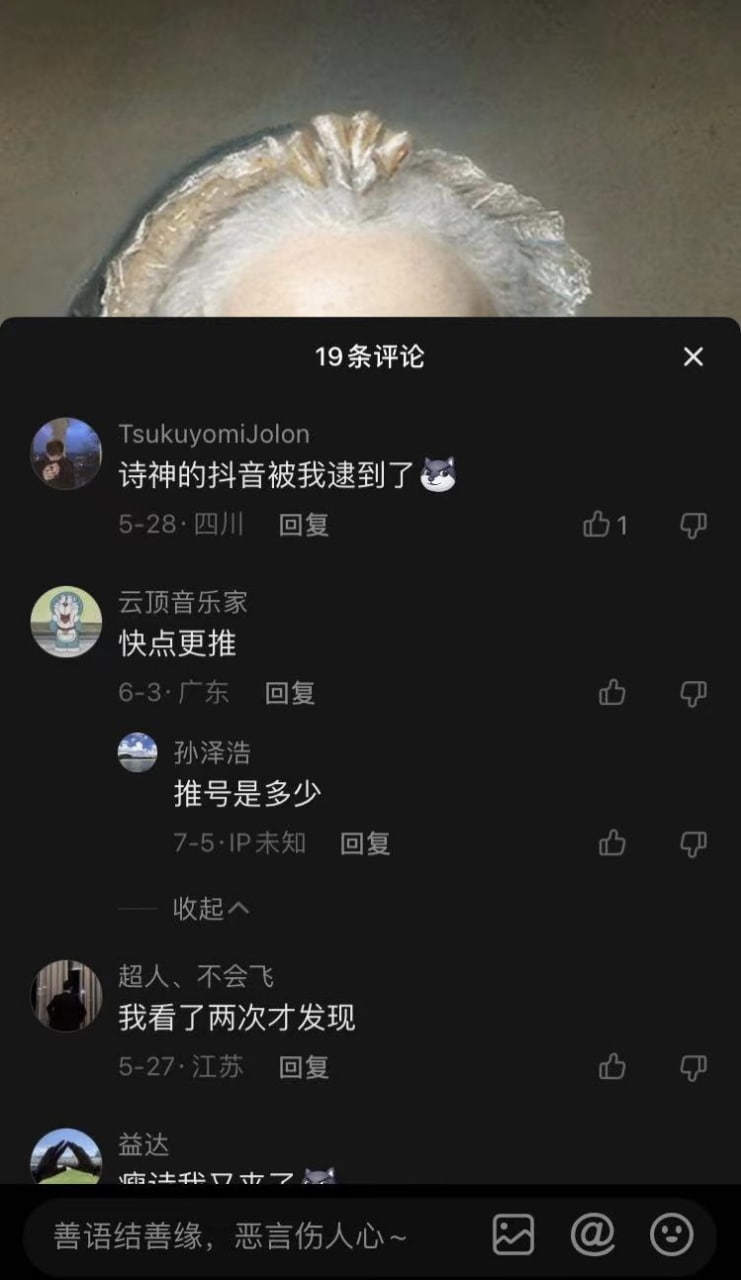
Task: Like 孙泽浩's reply
Action: click(612, 844)
